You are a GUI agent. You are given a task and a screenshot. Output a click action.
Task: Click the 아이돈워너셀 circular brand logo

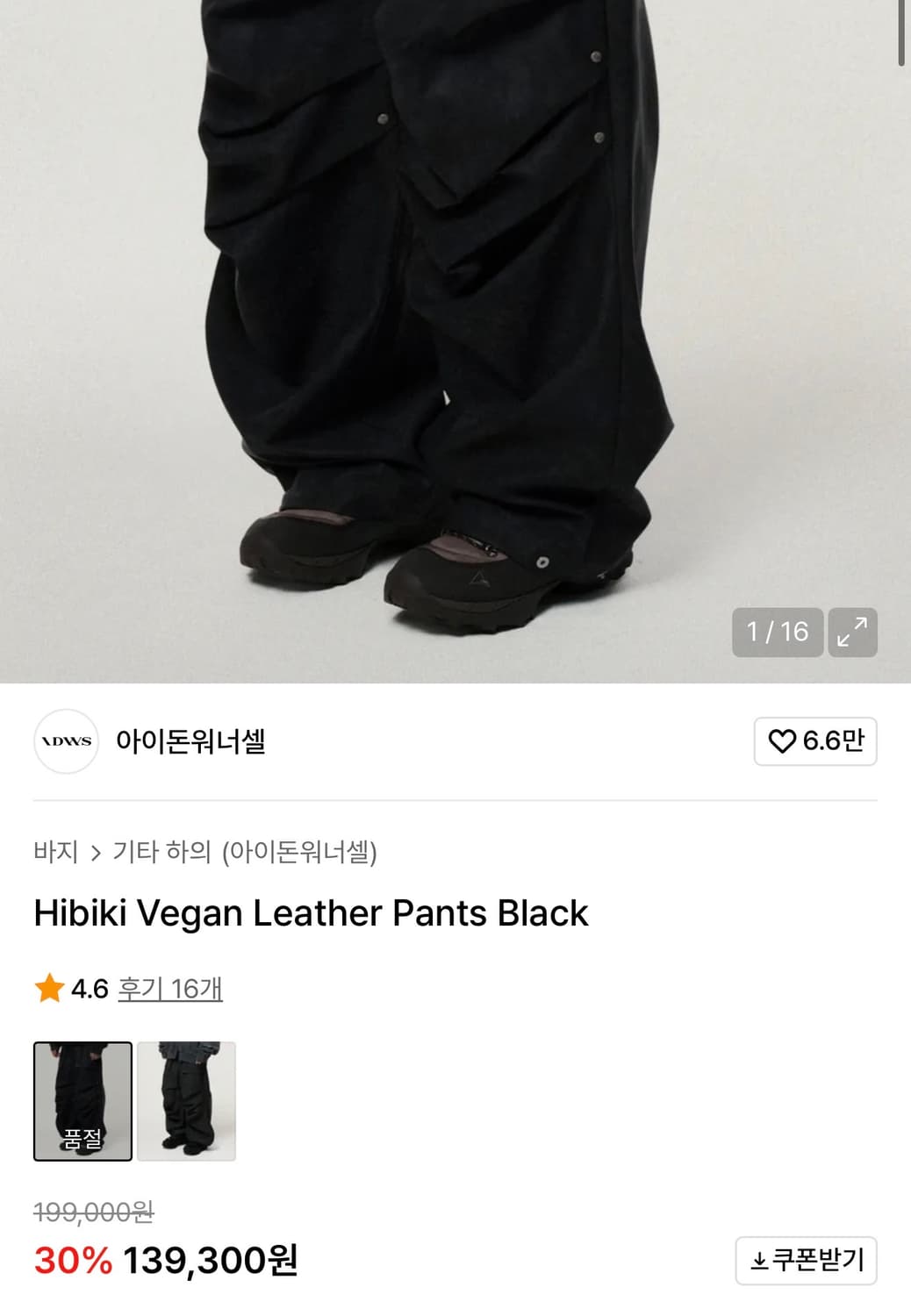66,741
